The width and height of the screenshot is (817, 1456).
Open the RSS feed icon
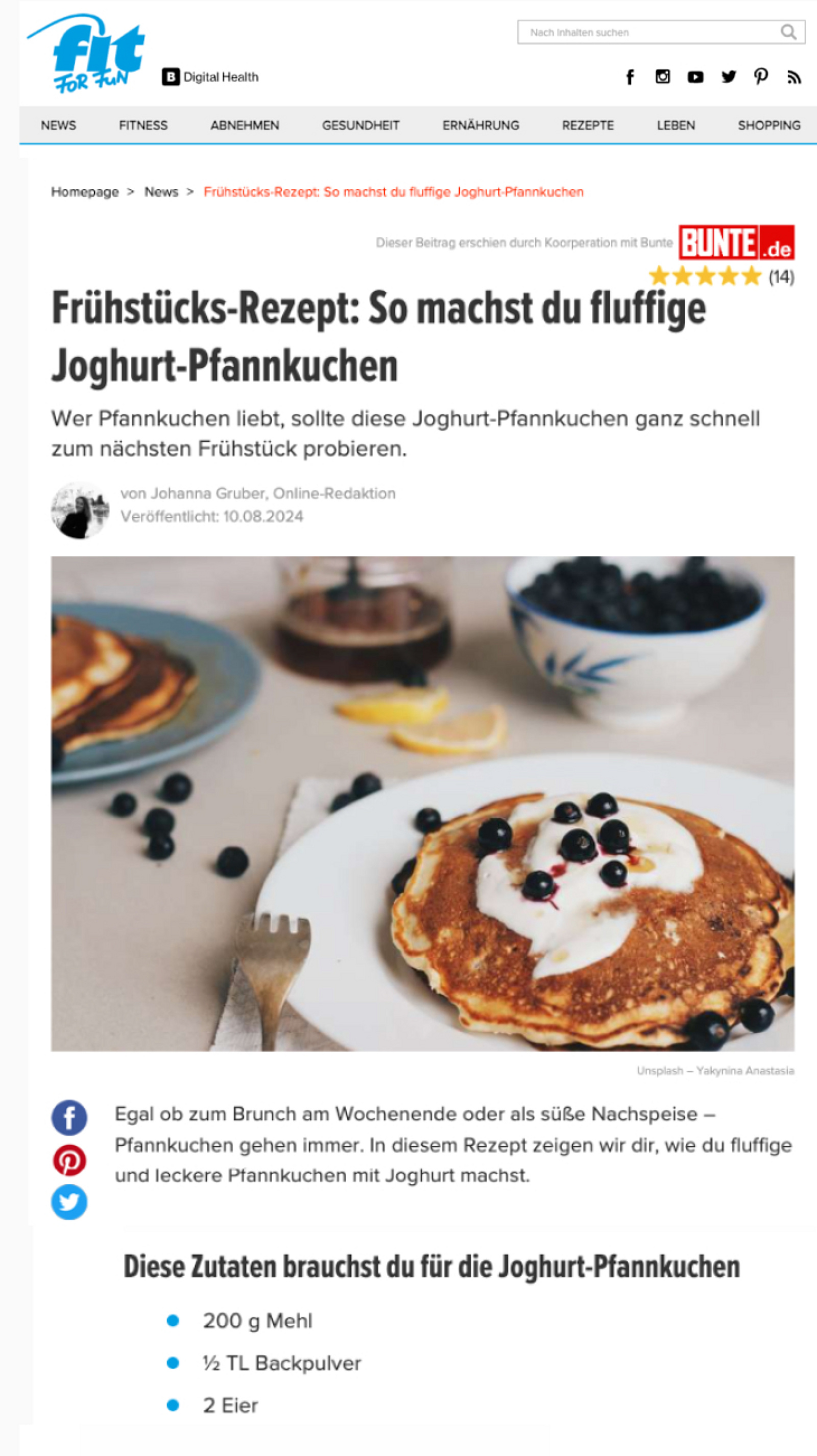794,77
